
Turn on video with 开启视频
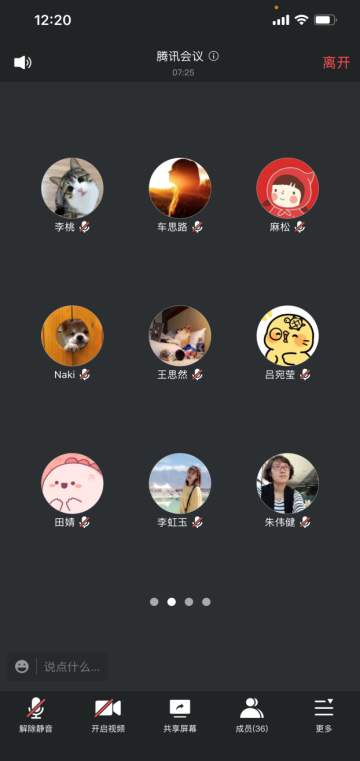[x=108, y=715]
